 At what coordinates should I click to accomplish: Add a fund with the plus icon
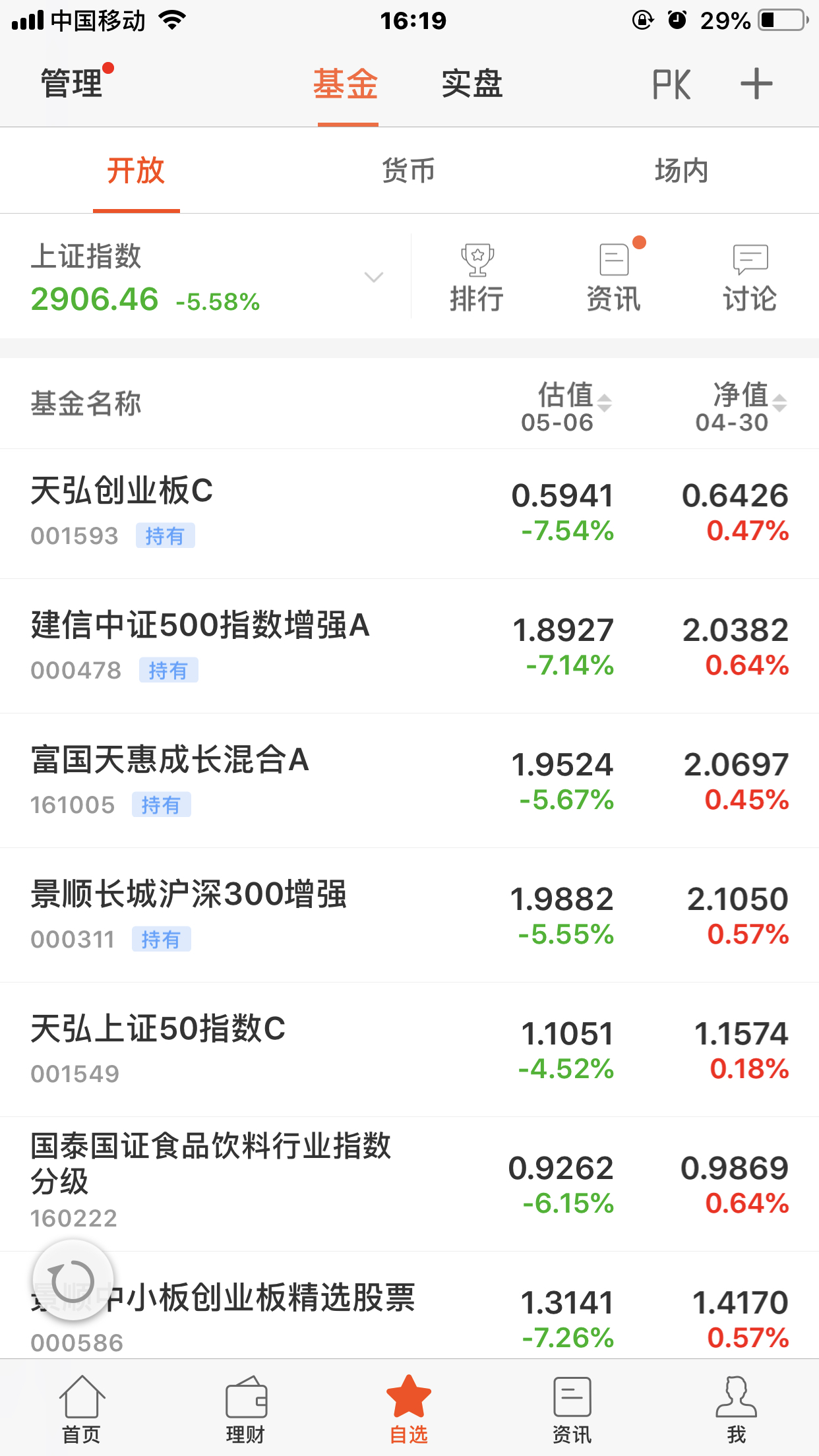pyautogui.click(x=756, y=84)
